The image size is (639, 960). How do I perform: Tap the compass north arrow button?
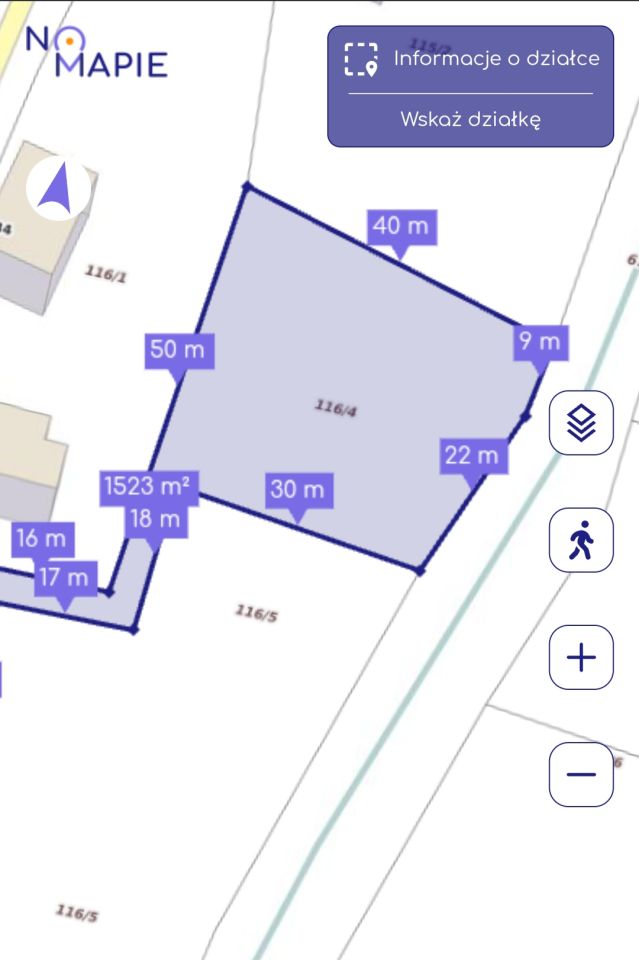[x=59, y=188]
